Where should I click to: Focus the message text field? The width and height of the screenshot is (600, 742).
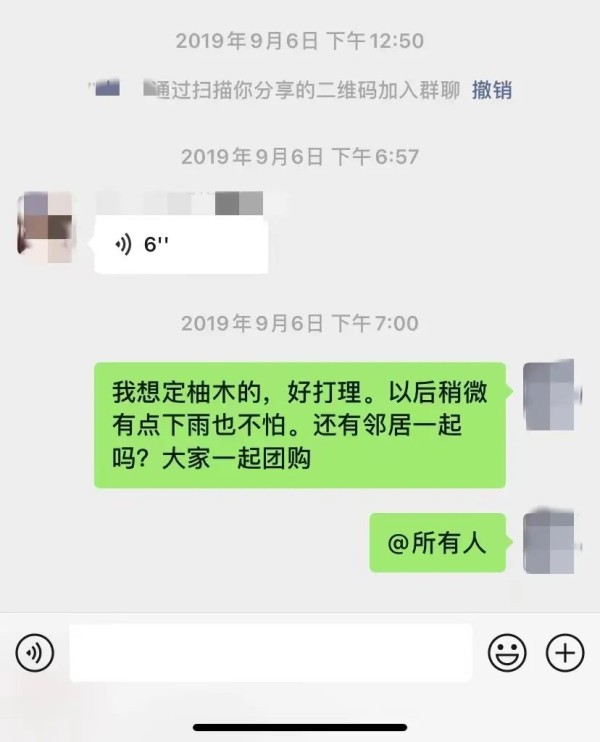point(270,654)
